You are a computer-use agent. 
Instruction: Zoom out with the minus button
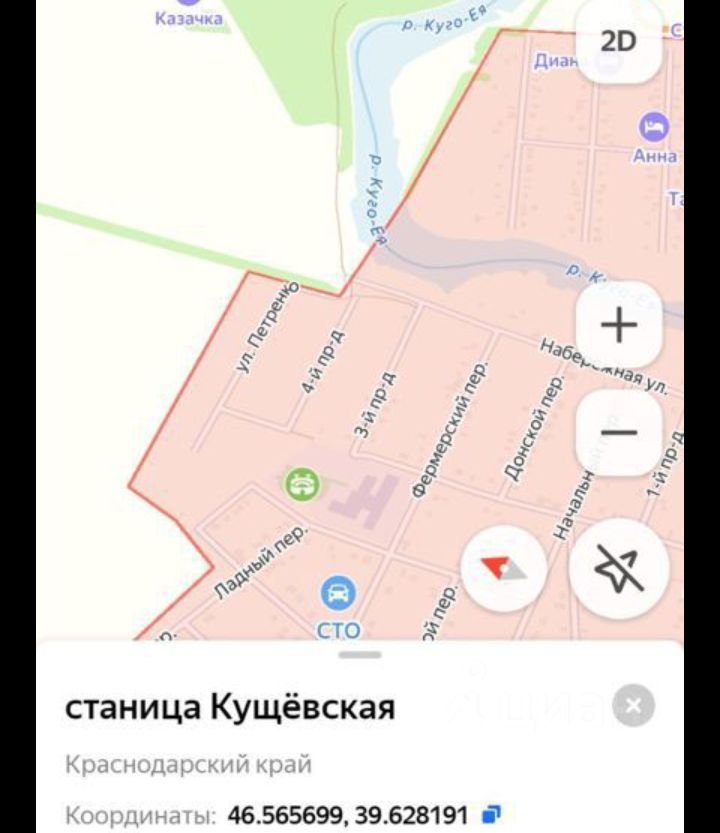tap(619, 432)
